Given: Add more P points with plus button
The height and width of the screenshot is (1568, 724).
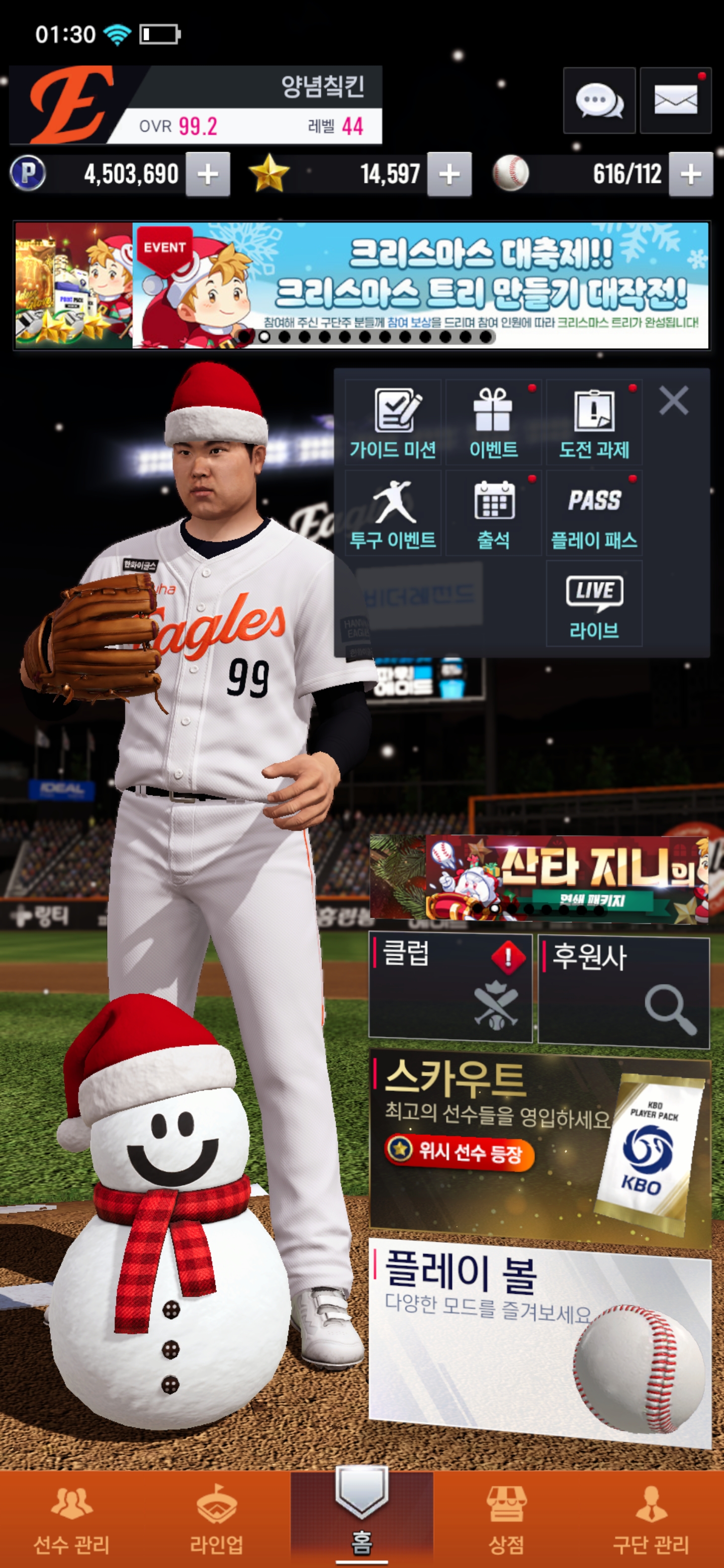Looking at the screenshot, I should click(x=208, y=175).
